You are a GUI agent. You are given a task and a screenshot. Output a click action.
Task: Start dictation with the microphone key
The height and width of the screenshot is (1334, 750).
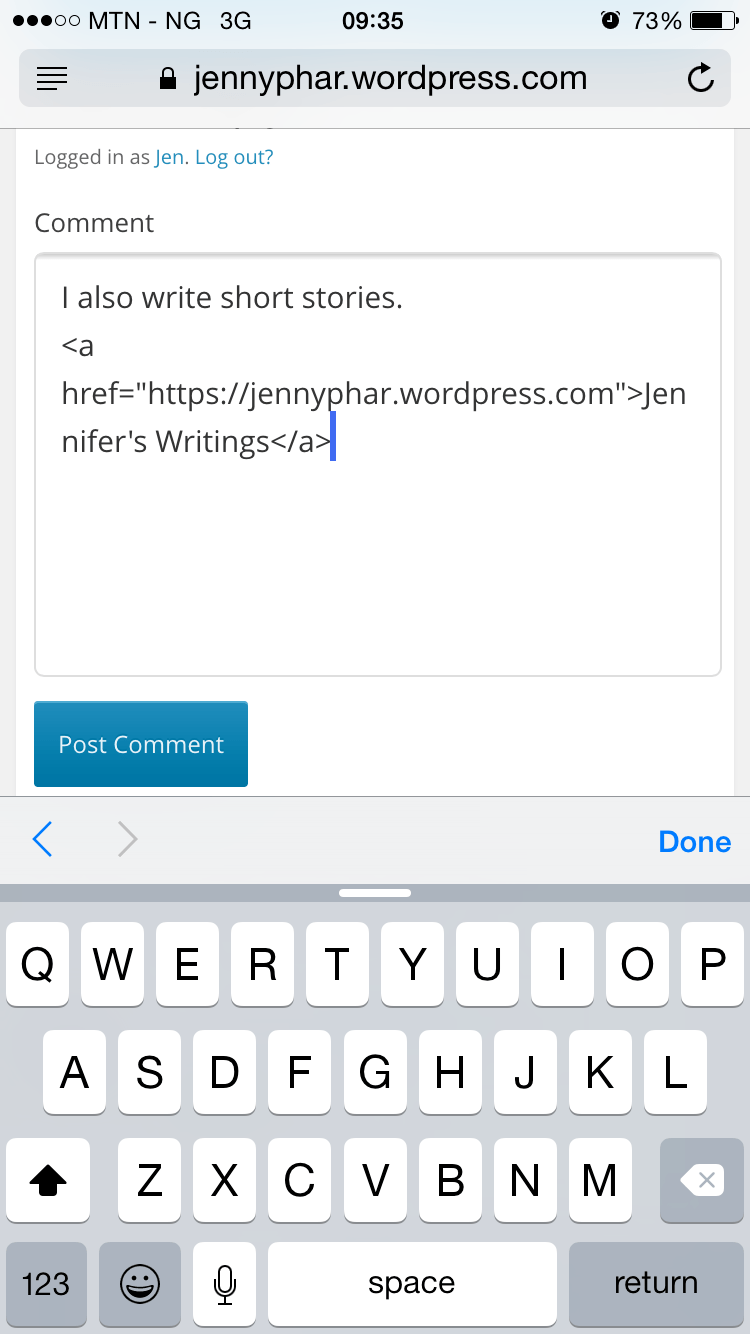[225, 1284]
